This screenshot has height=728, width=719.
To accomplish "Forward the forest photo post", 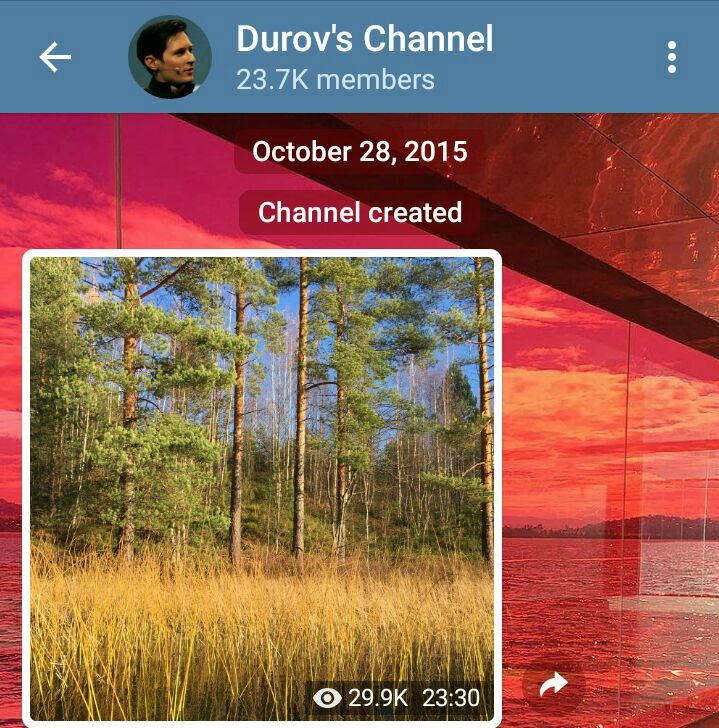I will tap(553, 685).
